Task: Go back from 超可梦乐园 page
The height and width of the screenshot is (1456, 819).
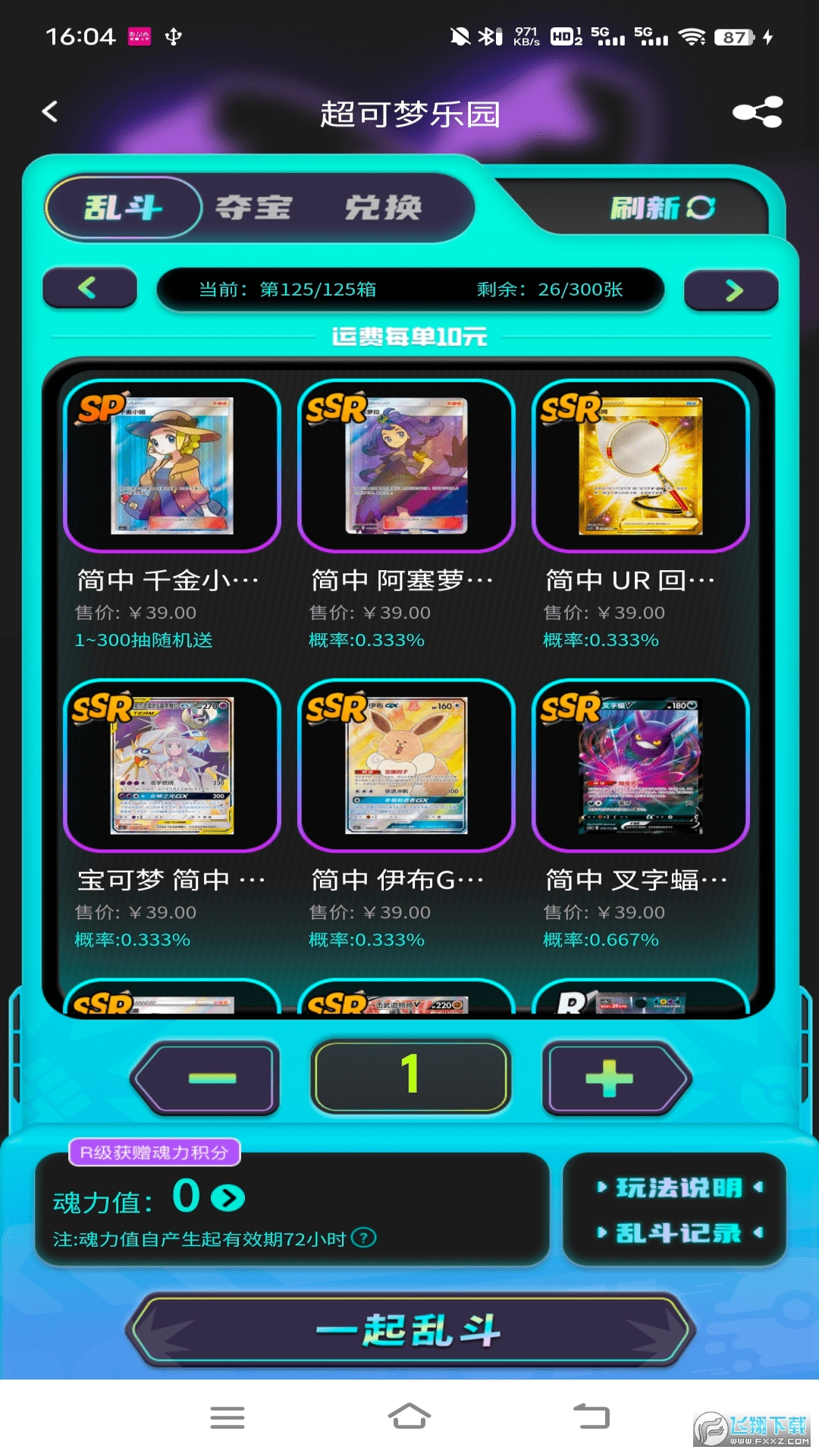Action: tap(50, 112)
